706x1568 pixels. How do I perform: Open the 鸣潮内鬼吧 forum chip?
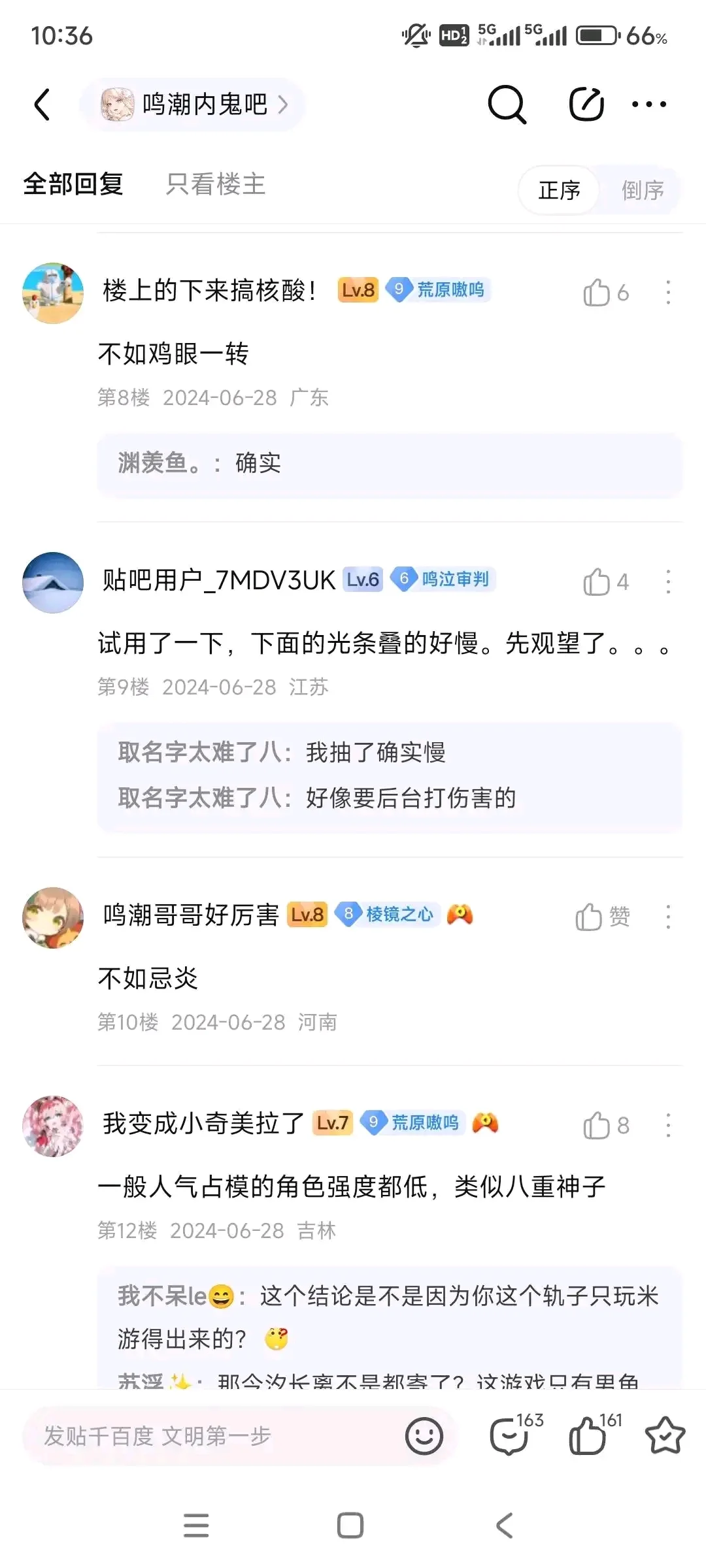pos(193,105)
